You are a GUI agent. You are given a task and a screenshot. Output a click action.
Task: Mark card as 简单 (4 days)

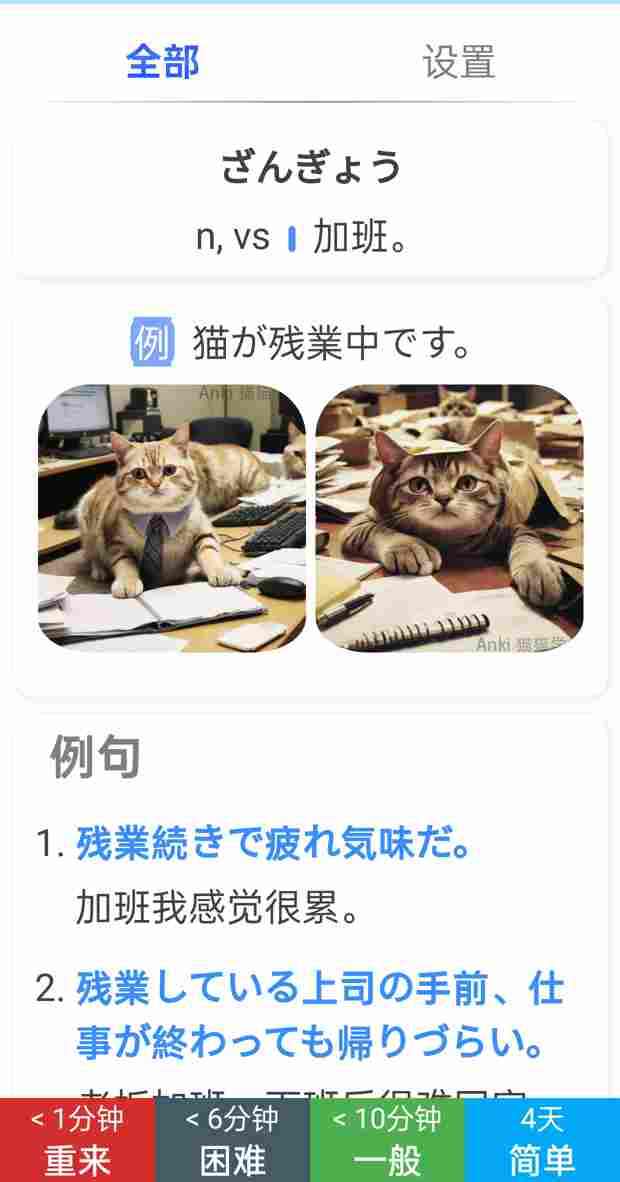point(542,1140)
